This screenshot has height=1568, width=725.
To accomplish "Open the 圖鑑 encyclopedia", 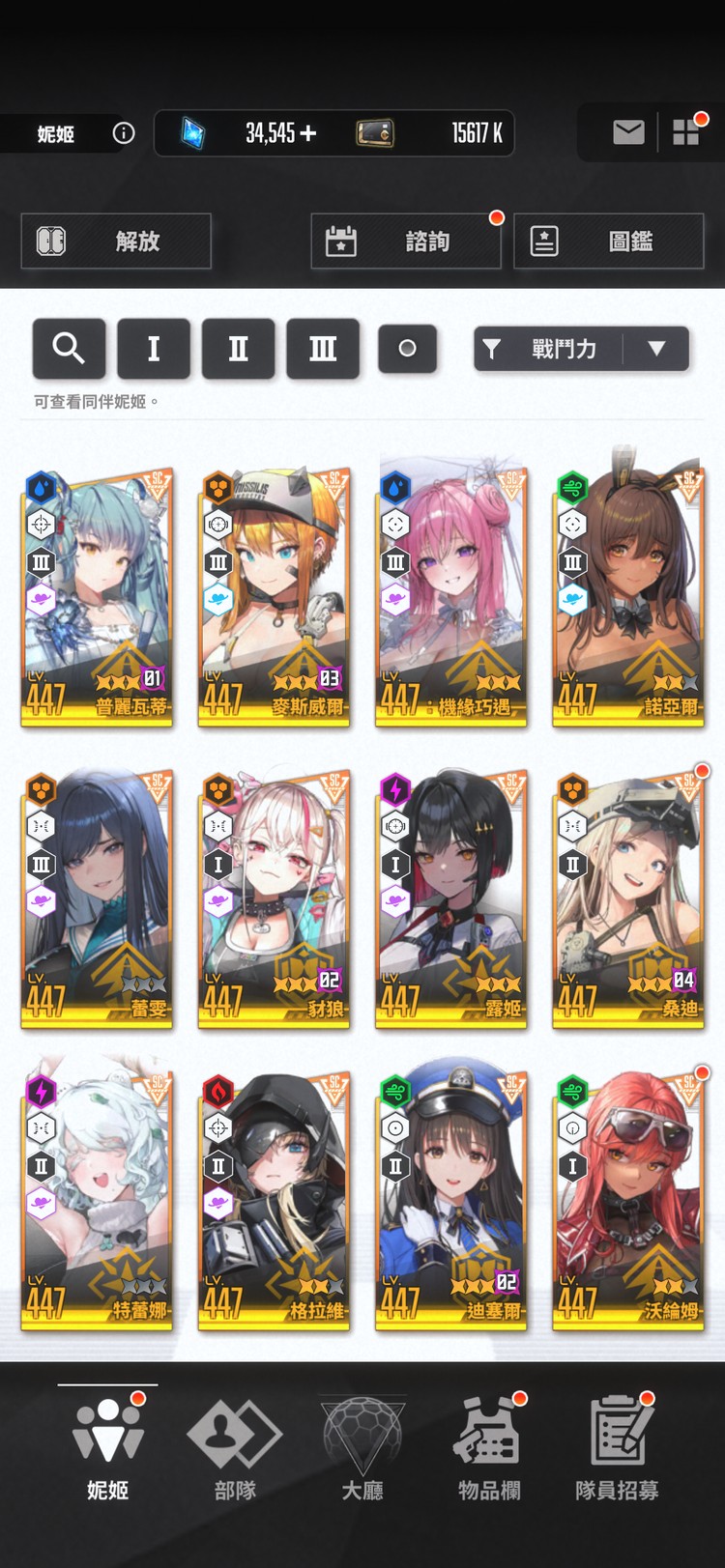I will pyautogui.click(x=608, y=241).
